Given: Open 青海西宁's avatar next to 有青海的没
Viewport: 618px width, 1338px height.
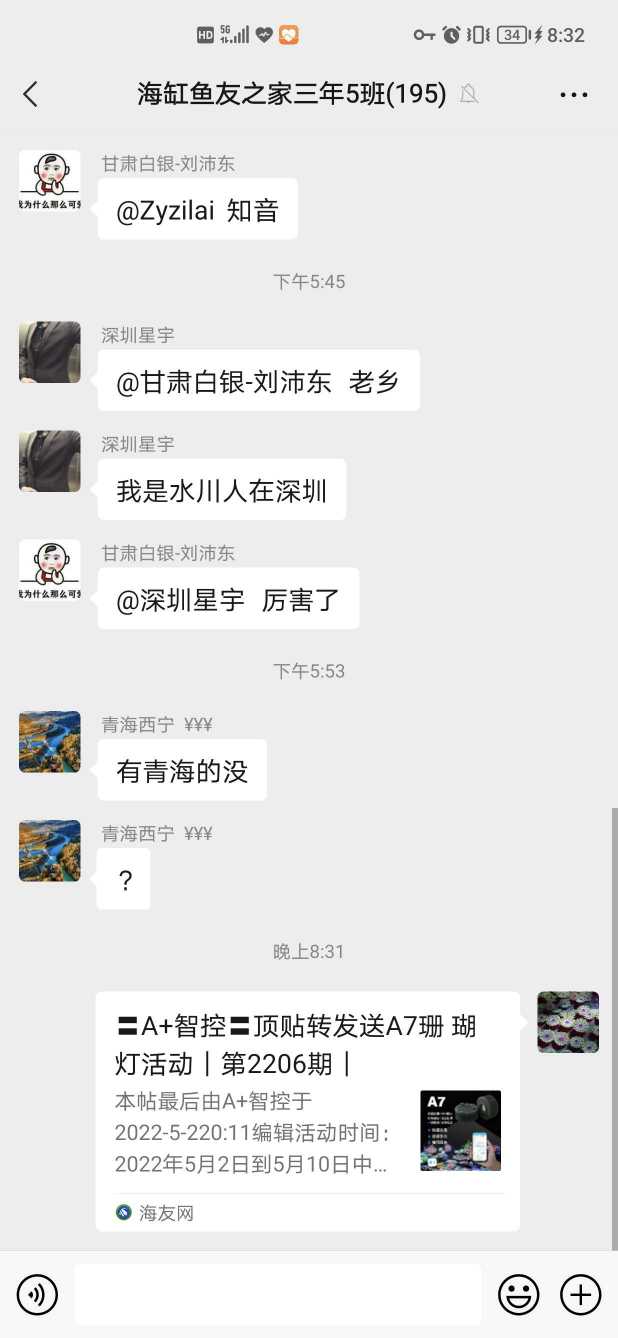Looking at the screenshot, I should (x=50, y=742).
